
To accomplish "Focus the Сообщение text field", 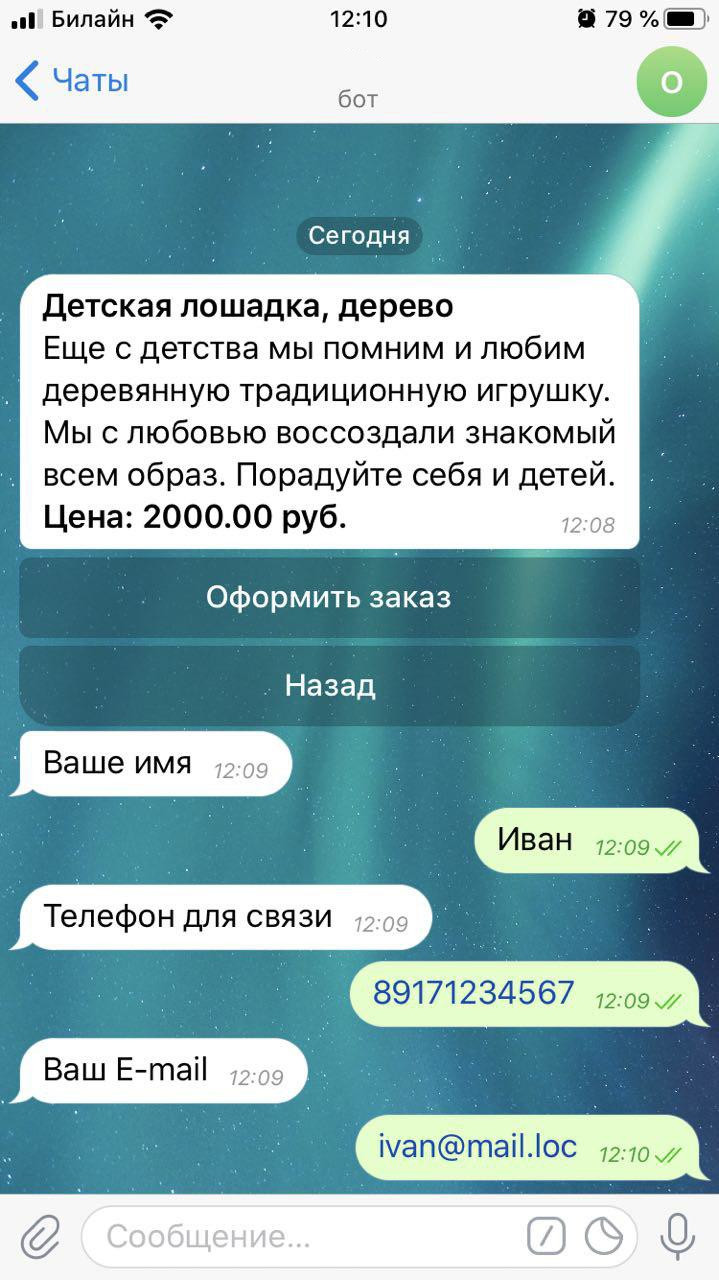I will click(300, 1237).
